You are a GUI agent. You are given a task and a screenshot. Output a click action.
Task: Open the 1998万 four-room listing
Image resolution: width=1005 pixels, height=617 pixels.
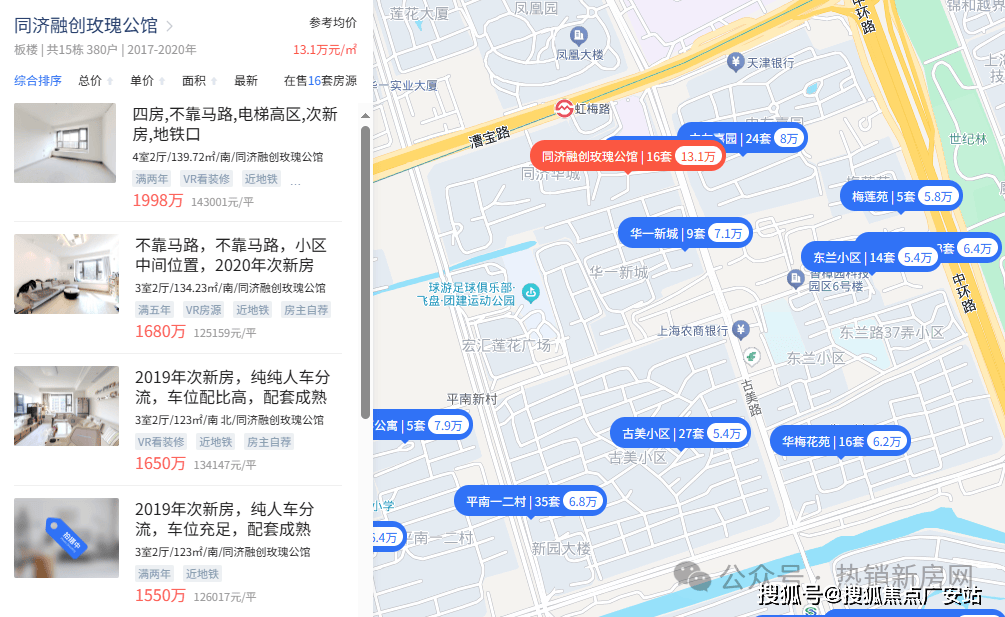click(x=235, y=124)
